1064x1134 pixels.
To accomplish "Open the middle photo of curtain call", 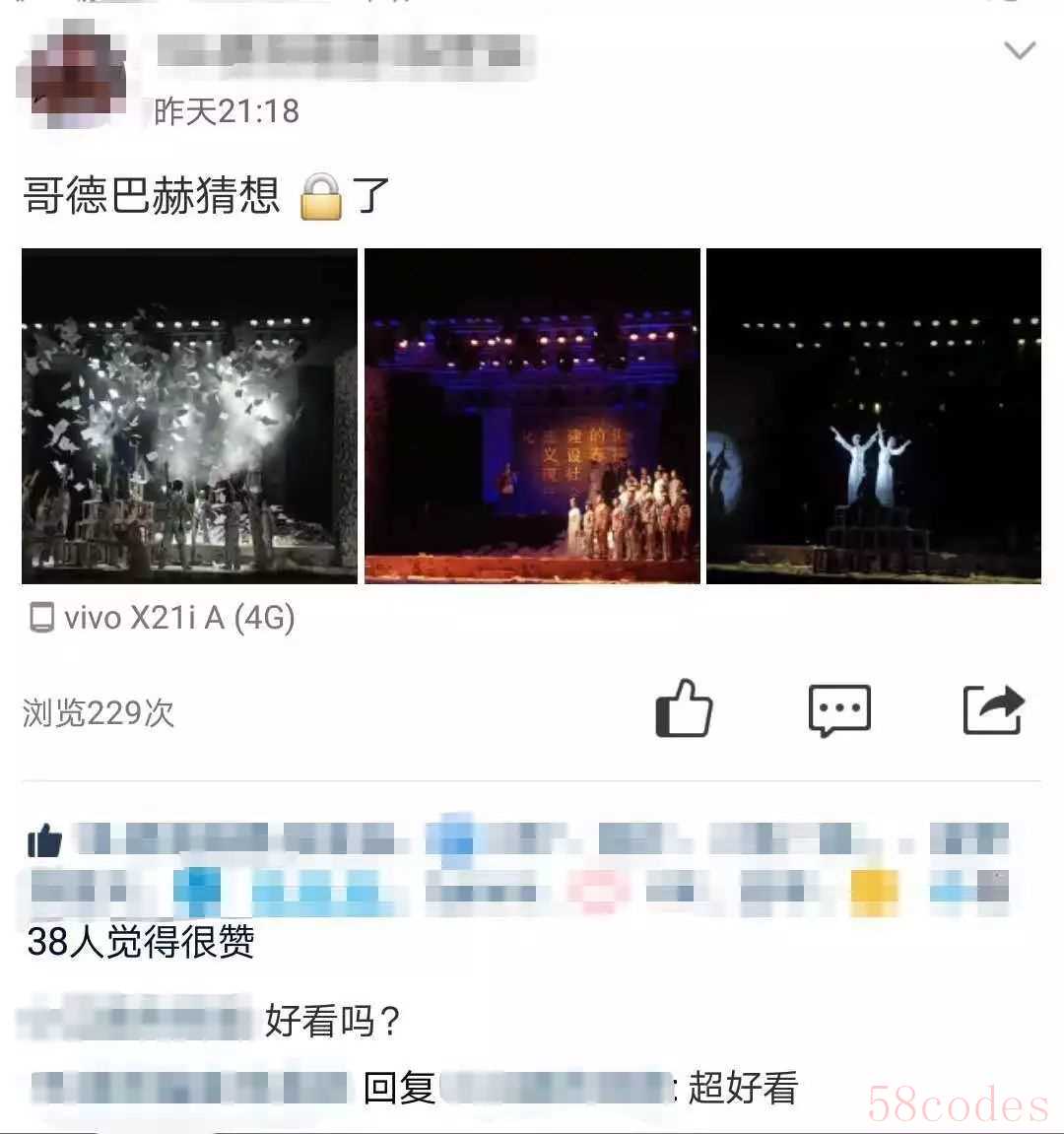I will coord(532,416).
